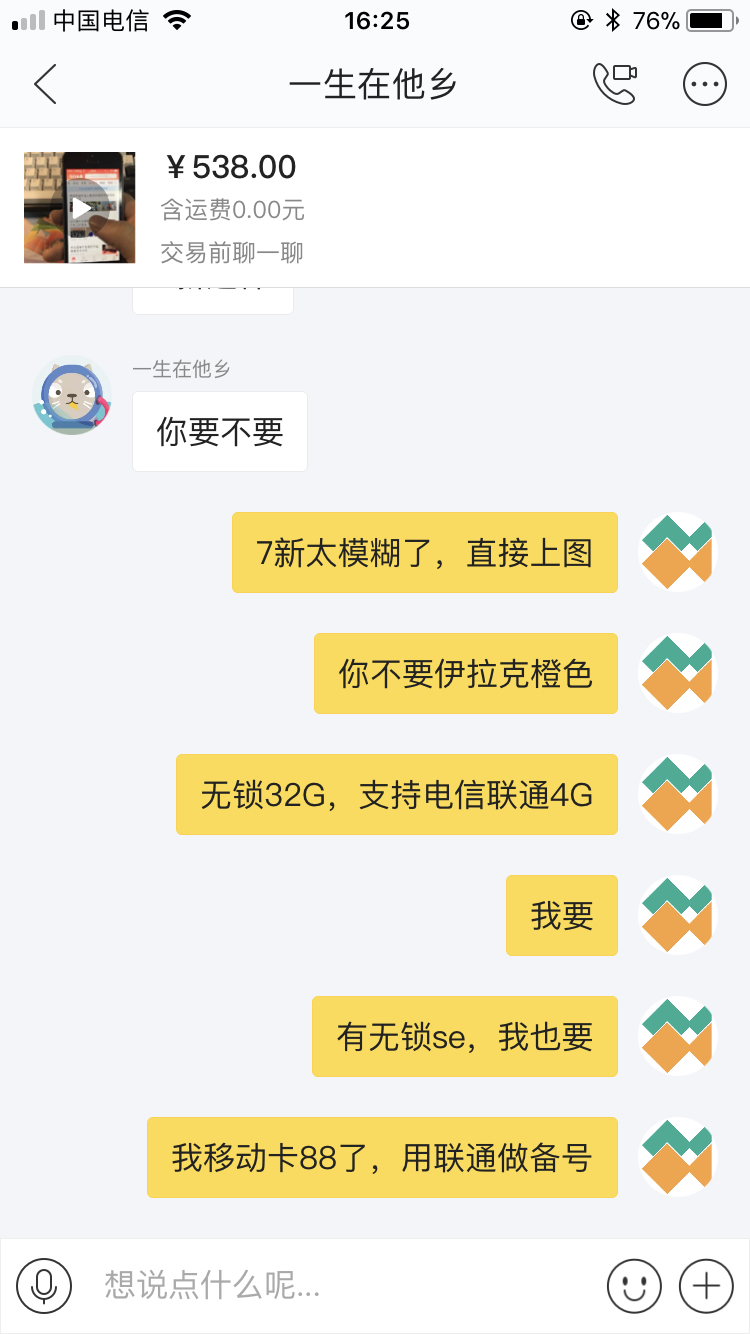Tap the plus icon to add attachments
750x1334 pixels.
tap(707, 1286)
